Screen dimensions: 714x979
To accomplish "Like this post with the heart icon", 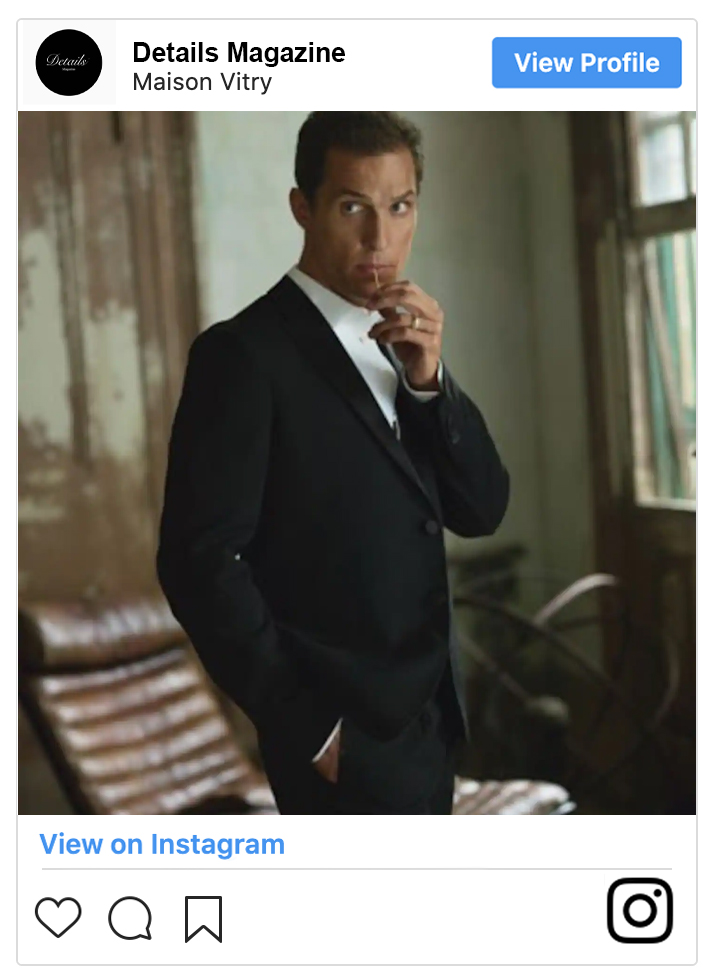I will pyautogui.click(x=58, y=917).
